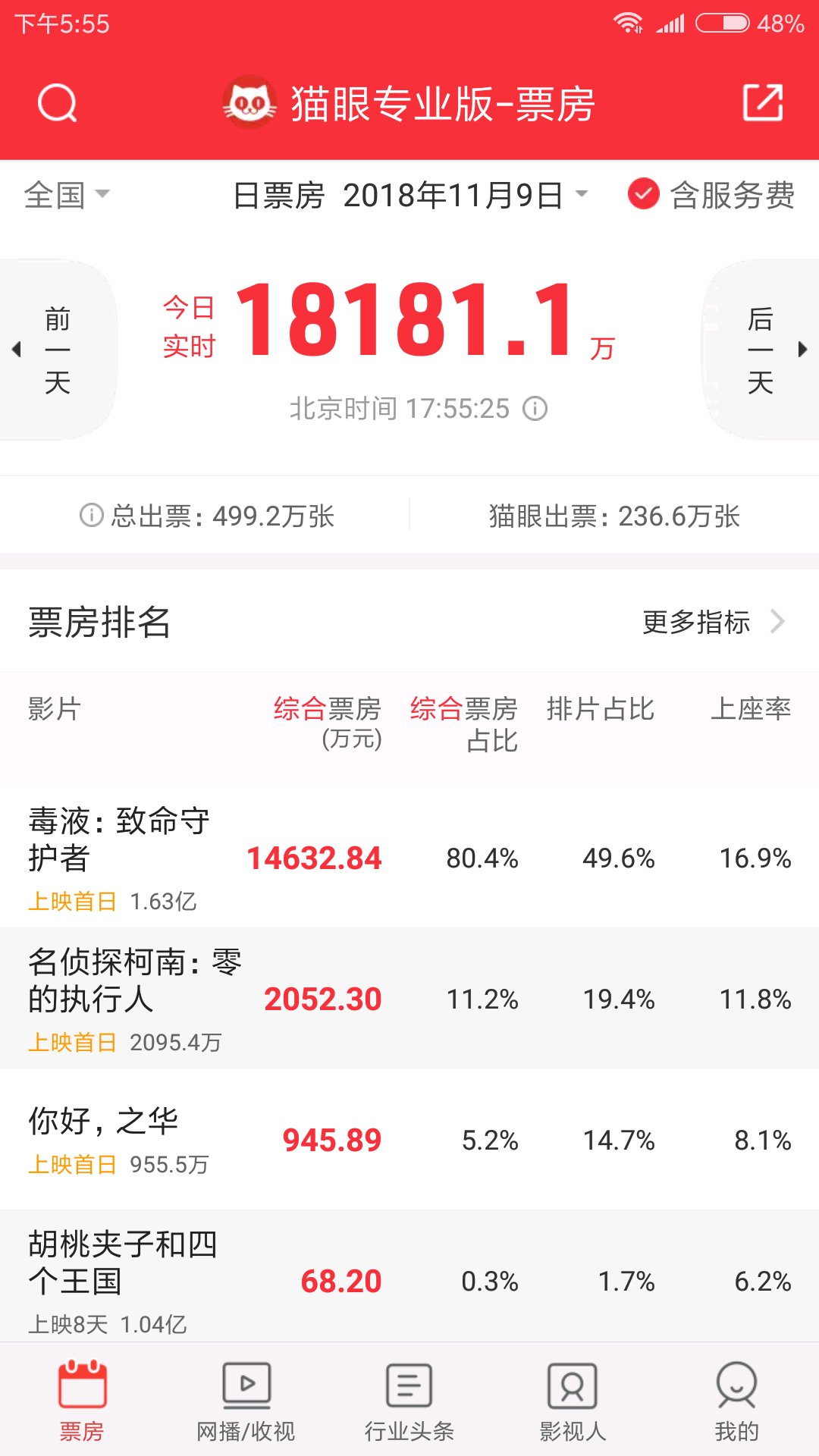Viewport: 819px width, 1456px height.
Task: Switch to the 影视人 tab
Action: click(x=573, y=1400)
